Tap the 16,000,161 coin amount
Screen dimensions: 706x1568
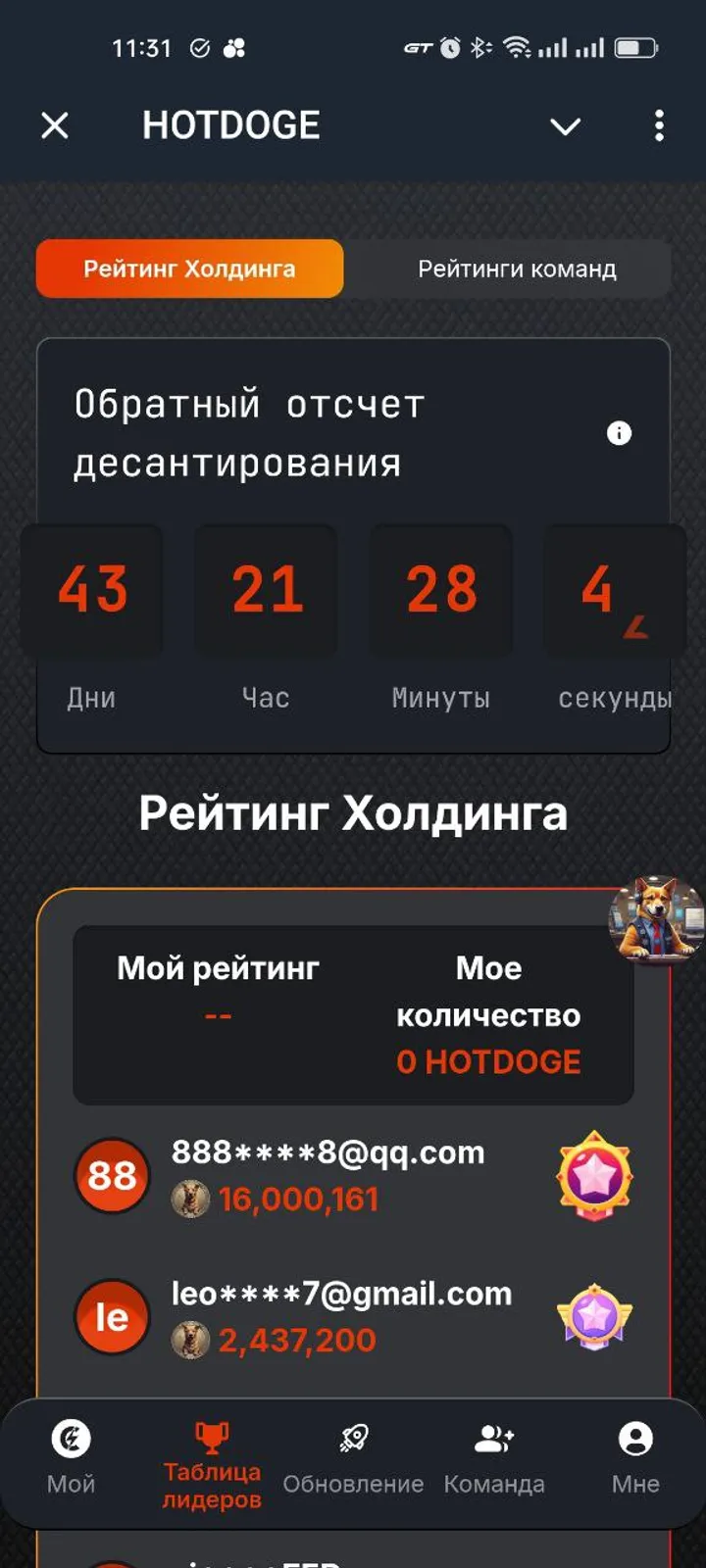pyautogui.click(x=297, y=1198)
